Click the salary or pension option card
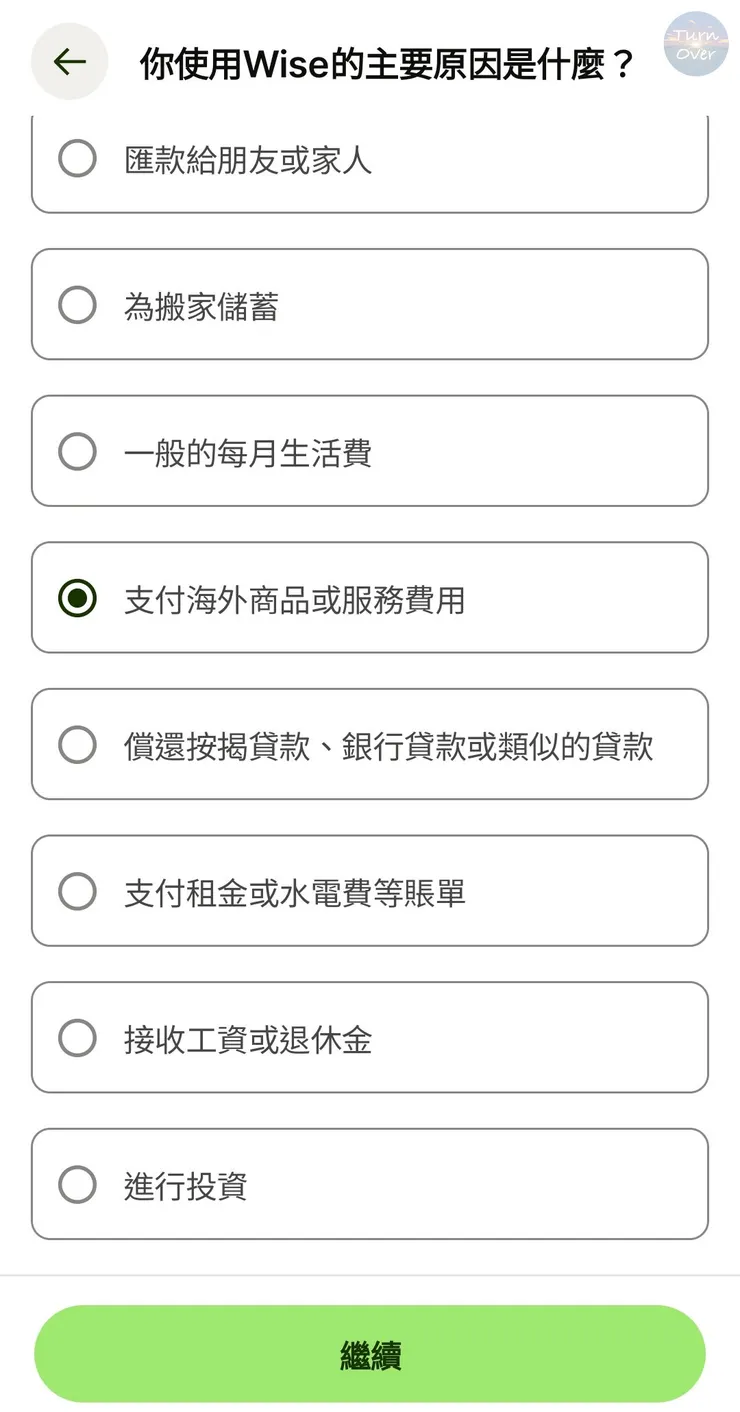740x1412 pixels. (370, 1037)
